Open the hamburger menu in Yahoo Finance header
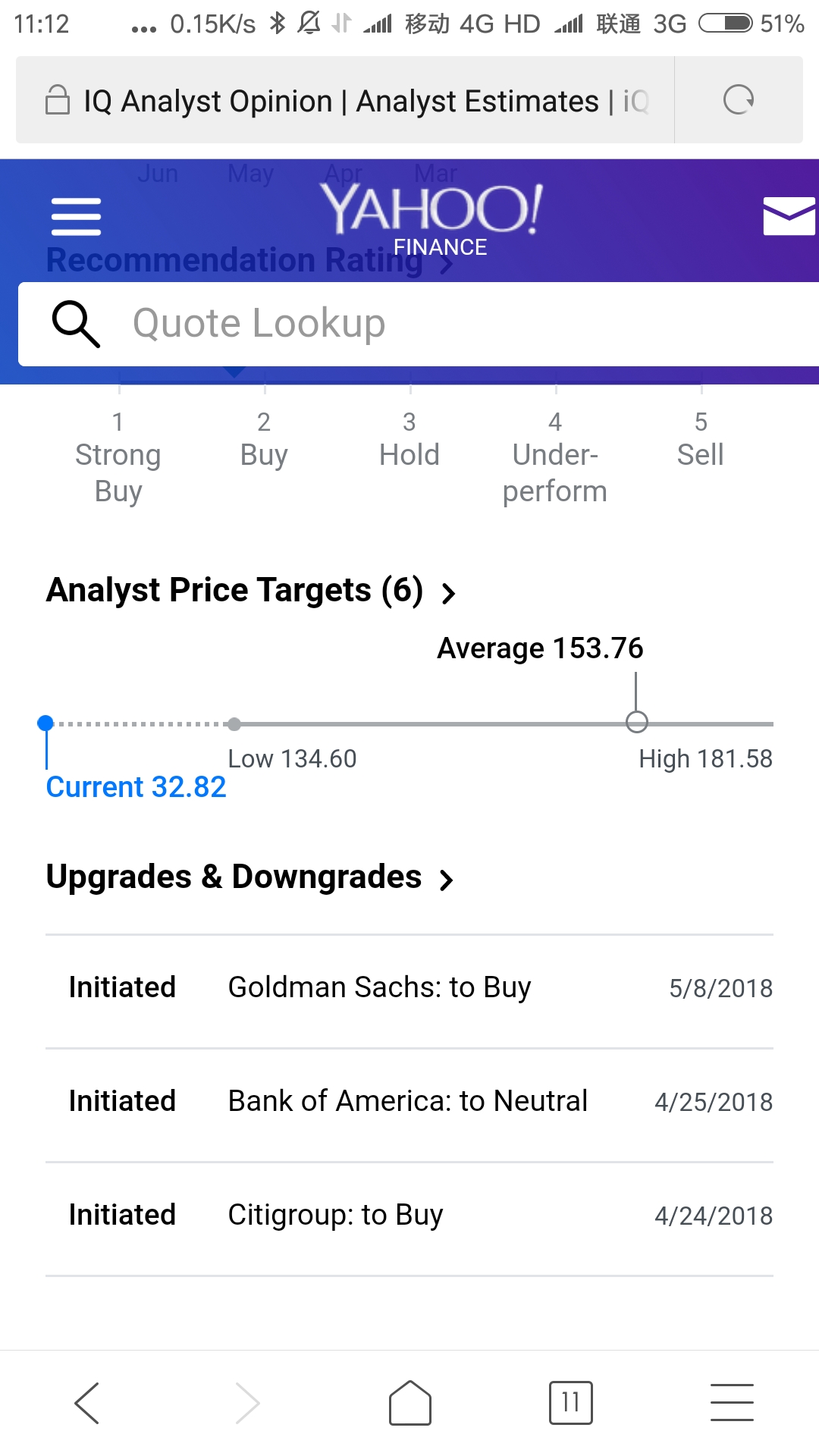Viewport: 819px width, 1456px height. click(76, 217)
